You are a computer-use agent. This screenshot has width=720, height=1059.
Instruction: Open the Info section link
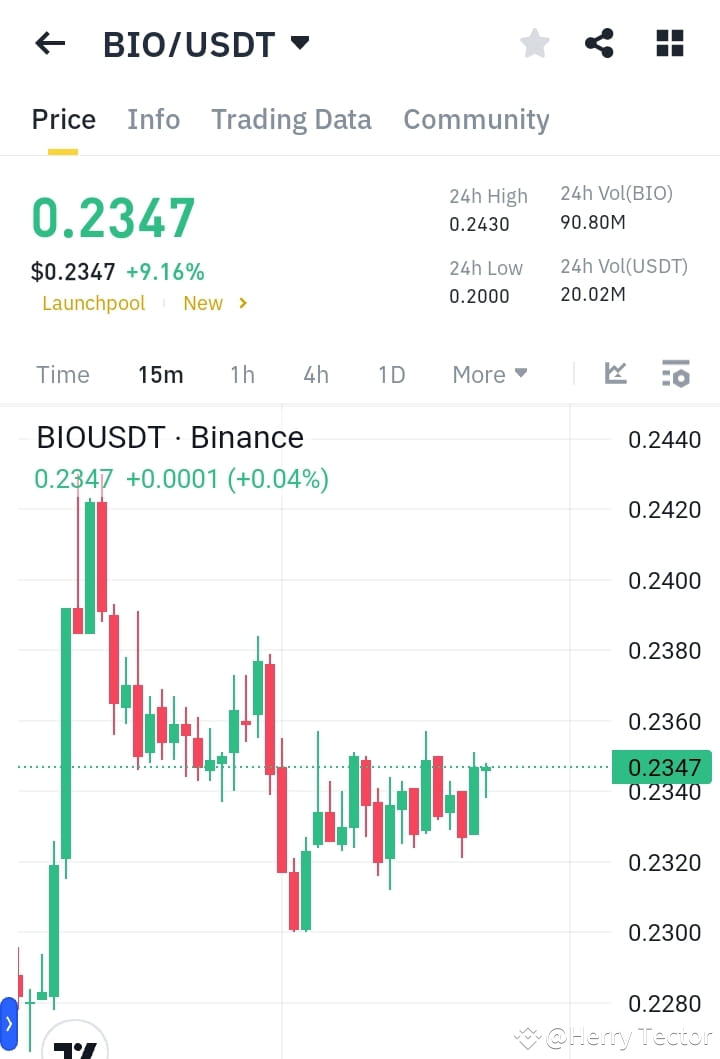click(x=153, y=119)
